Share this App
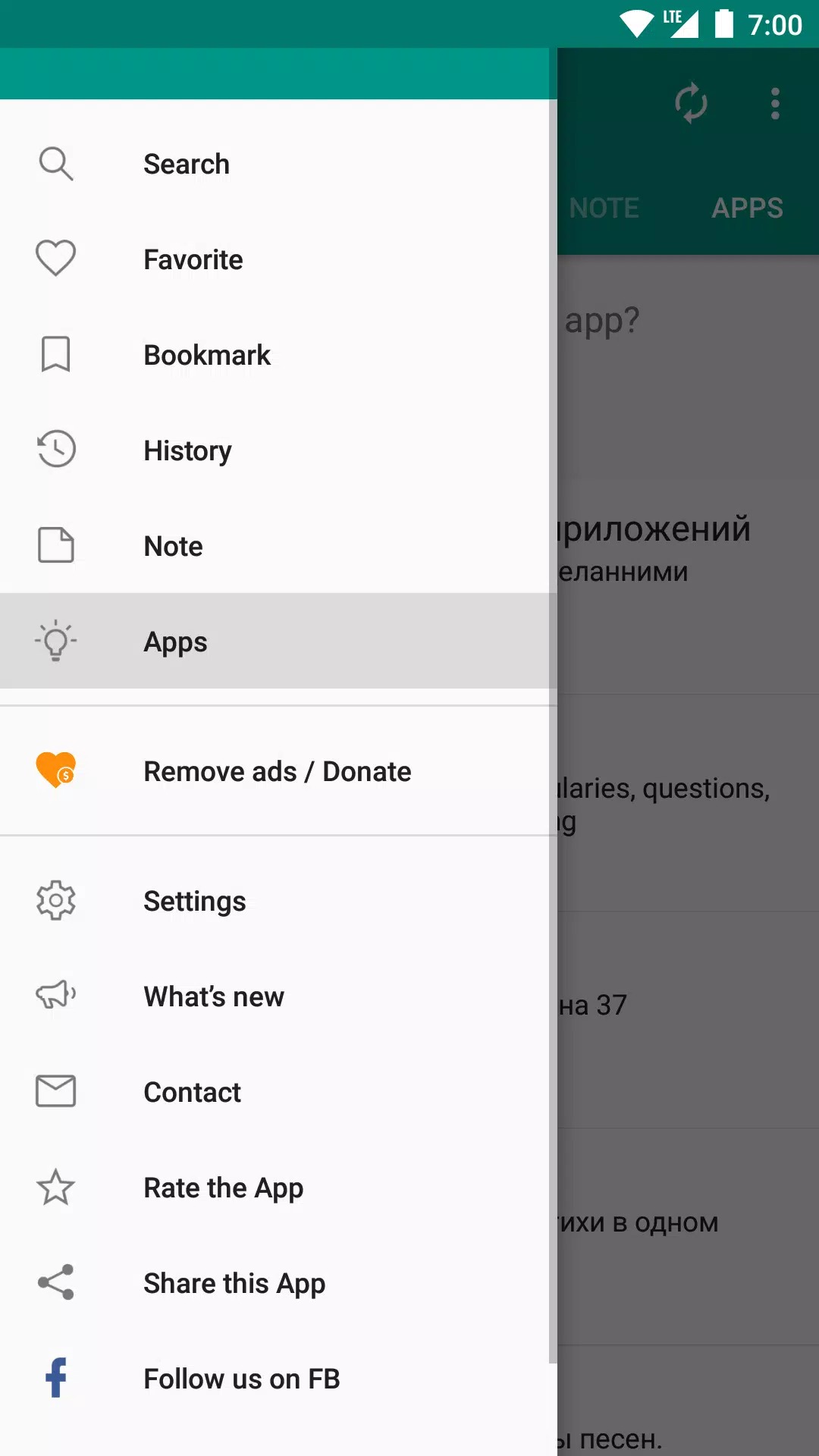 pos(278,1283)
